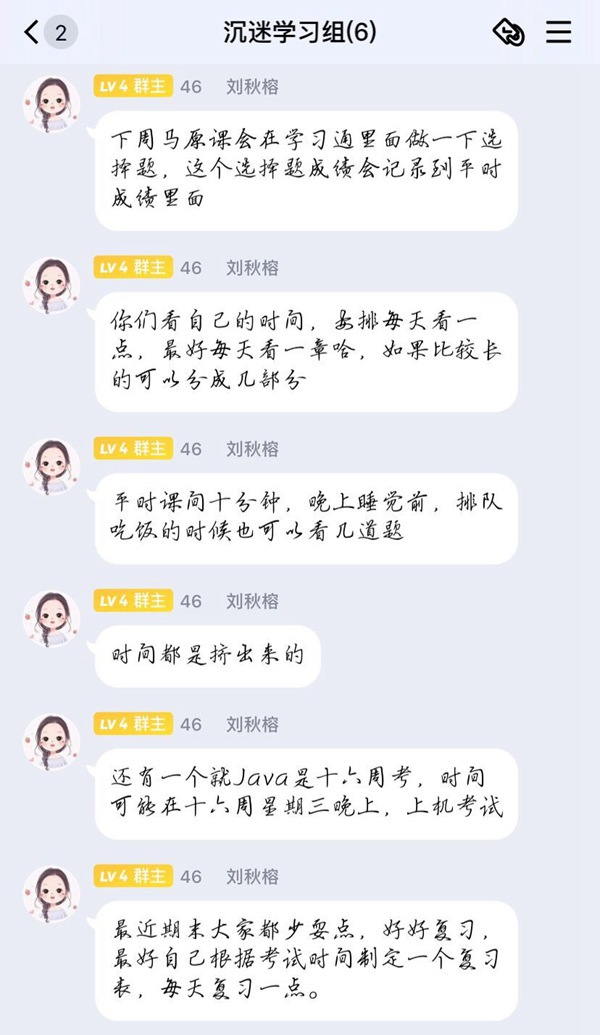Open the group settings menu

click(558, 33)
